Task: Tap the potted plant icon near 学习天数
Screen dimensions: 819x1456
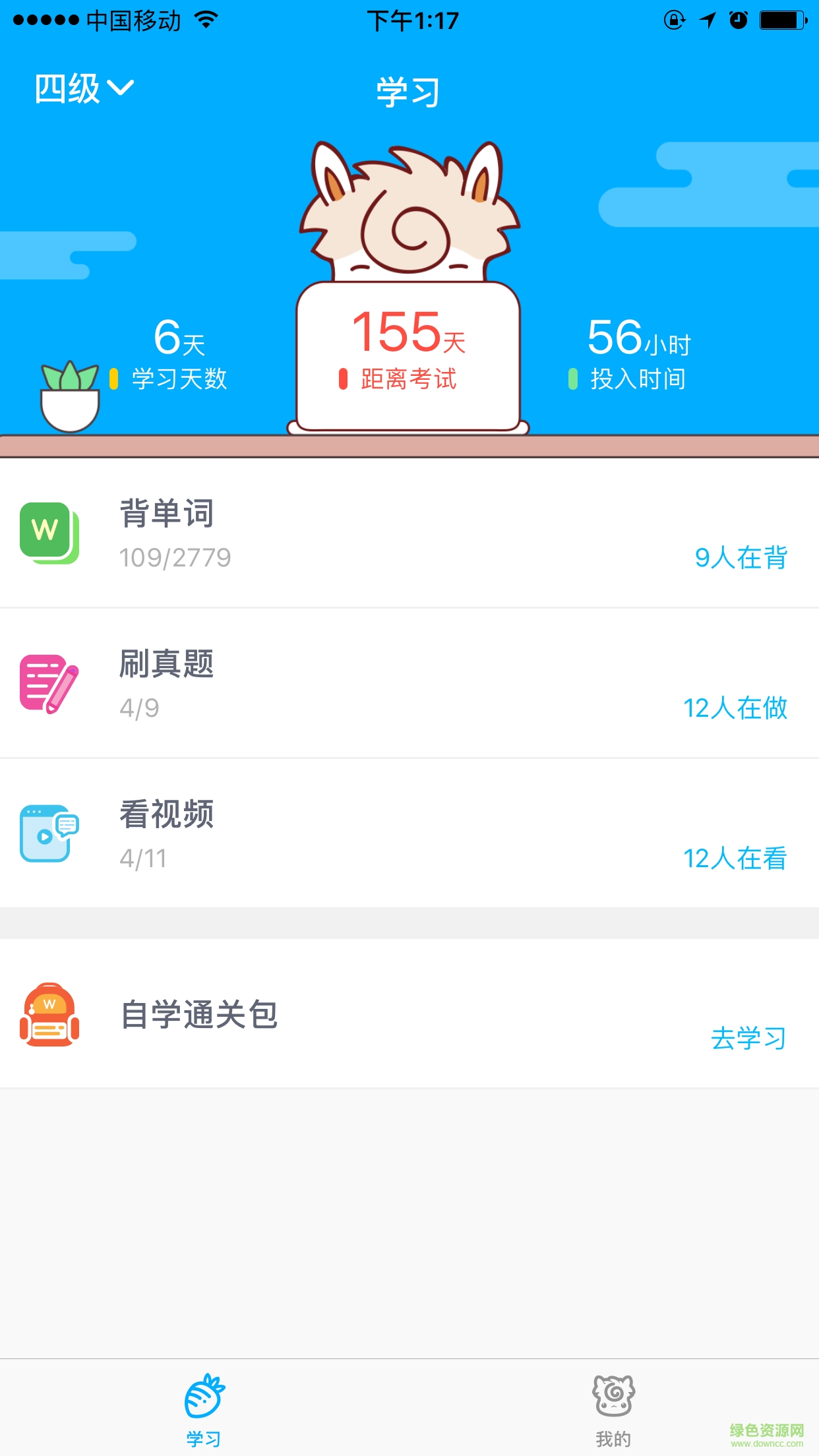Action: (69, 396)
